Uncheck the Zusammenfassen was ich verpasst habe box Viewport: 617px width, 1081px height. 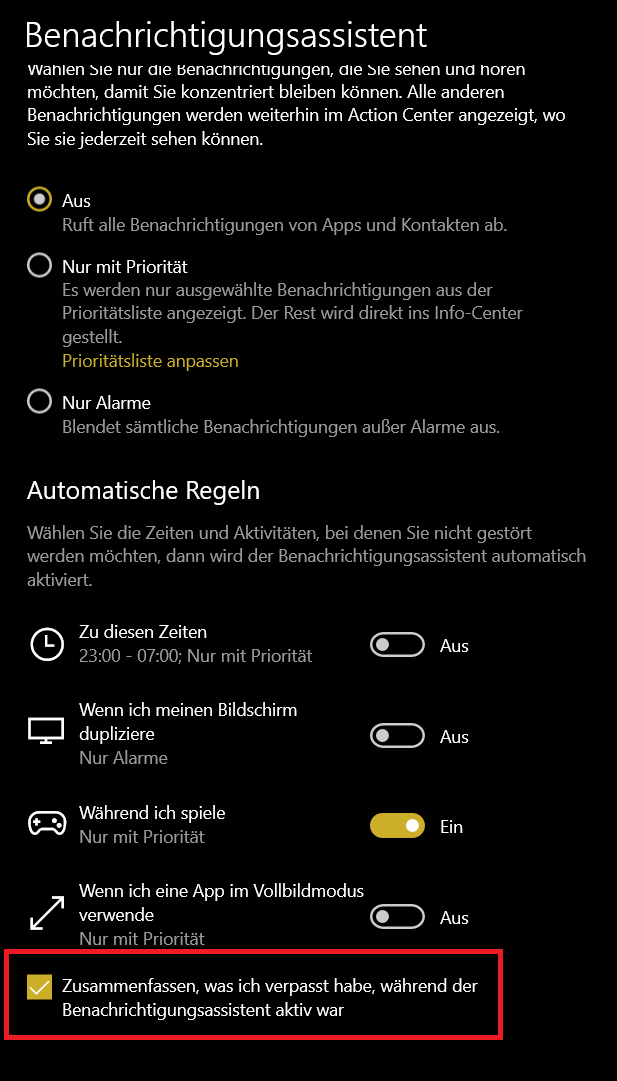(x=39, y=987)
